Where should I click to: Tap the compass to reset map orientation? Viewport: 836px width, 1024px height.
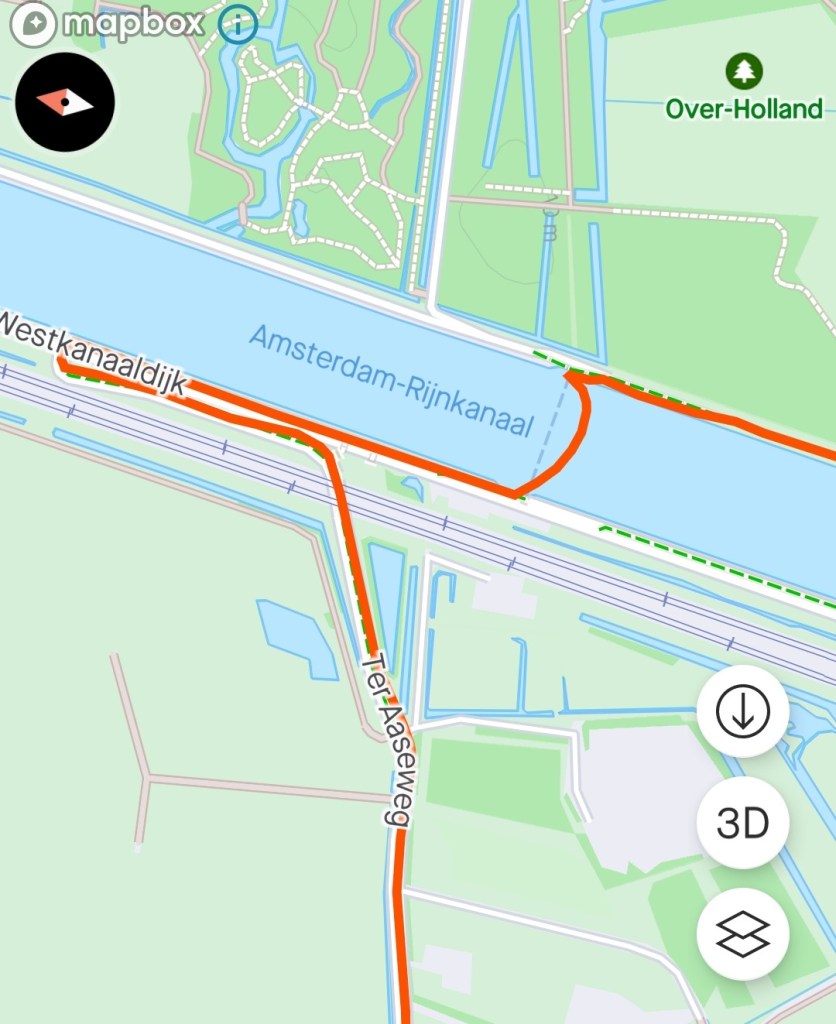[x=65, y=102]
